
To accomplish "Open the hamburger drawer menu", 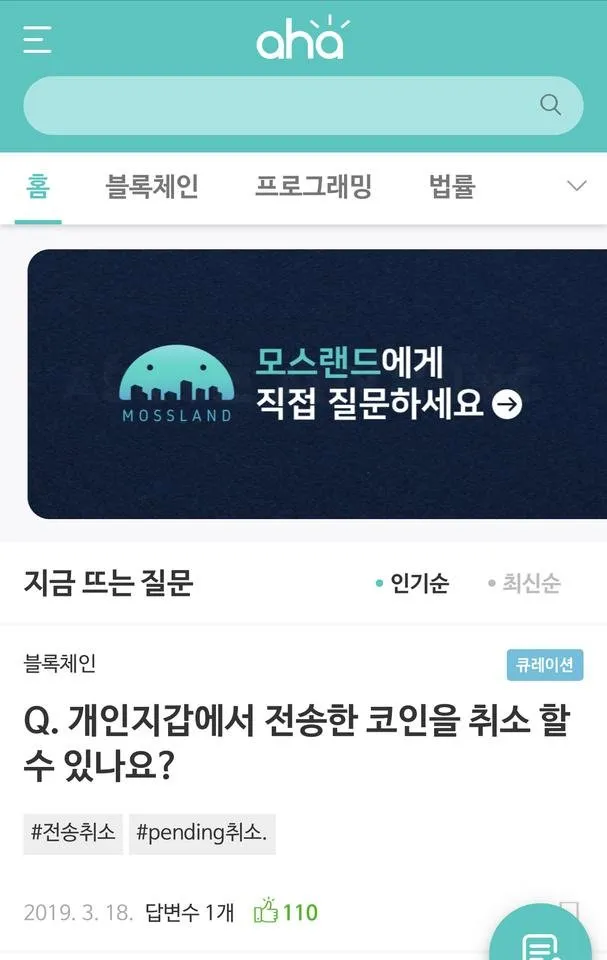I will click(x=37, y=41).
